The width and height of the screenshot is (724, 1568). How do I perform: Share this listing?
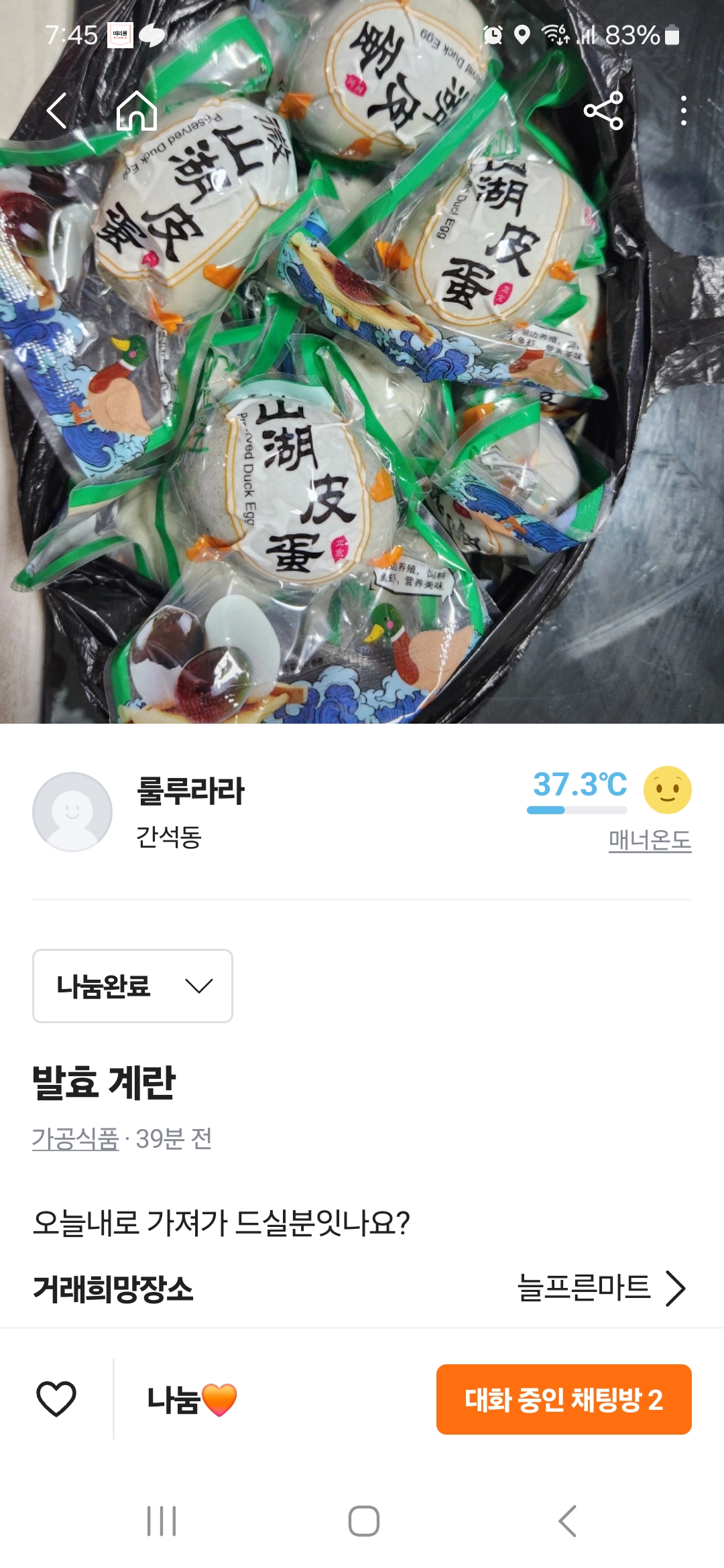(603, 111)
